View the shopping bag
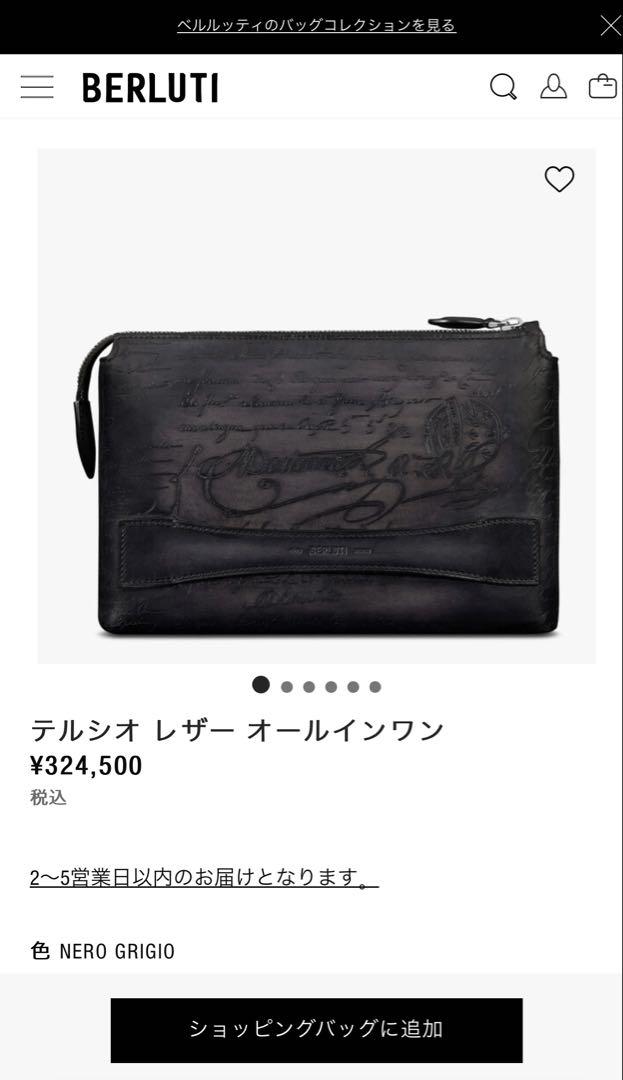623x1080 pixels. [x=602, y=87]
